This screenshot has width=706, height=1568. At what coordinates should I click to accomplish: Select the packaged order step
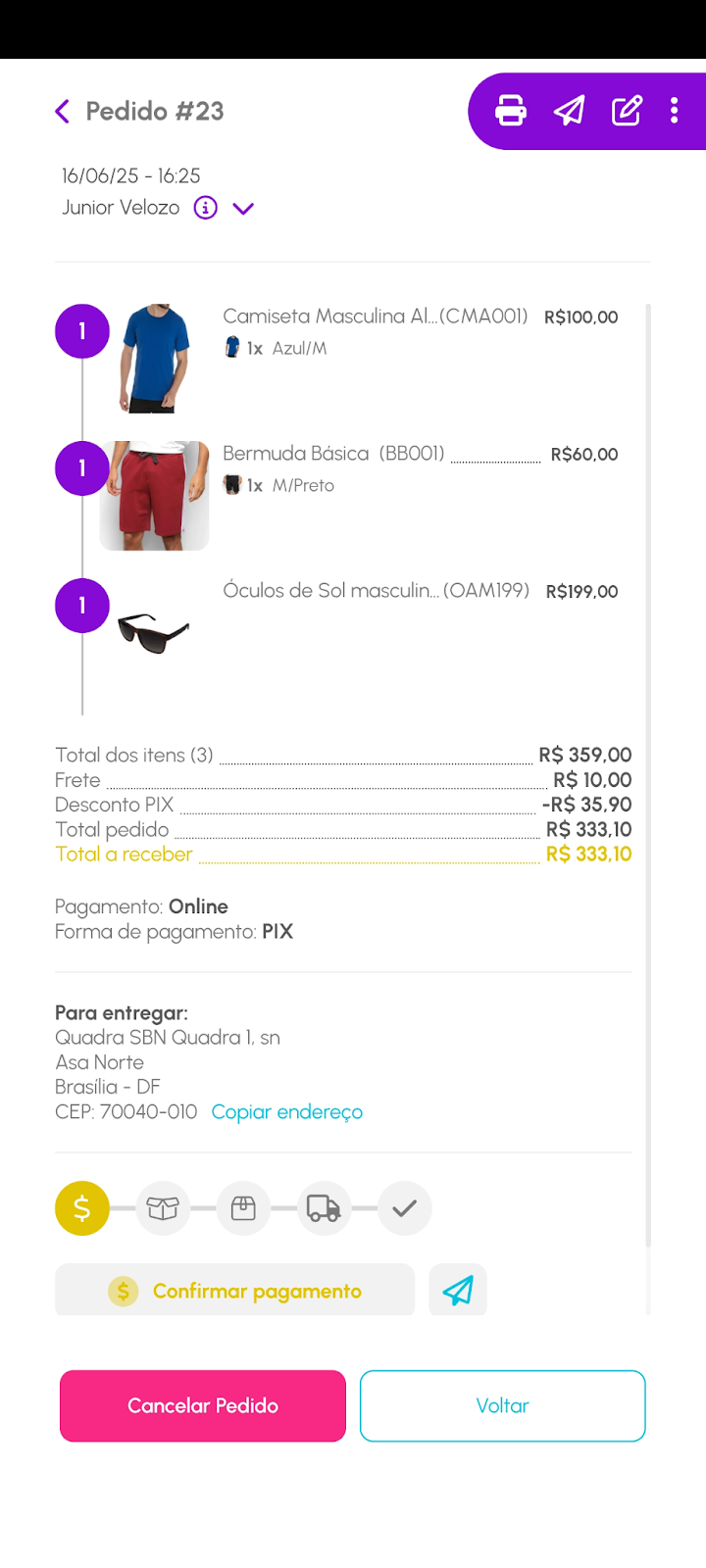(243, 1208)
